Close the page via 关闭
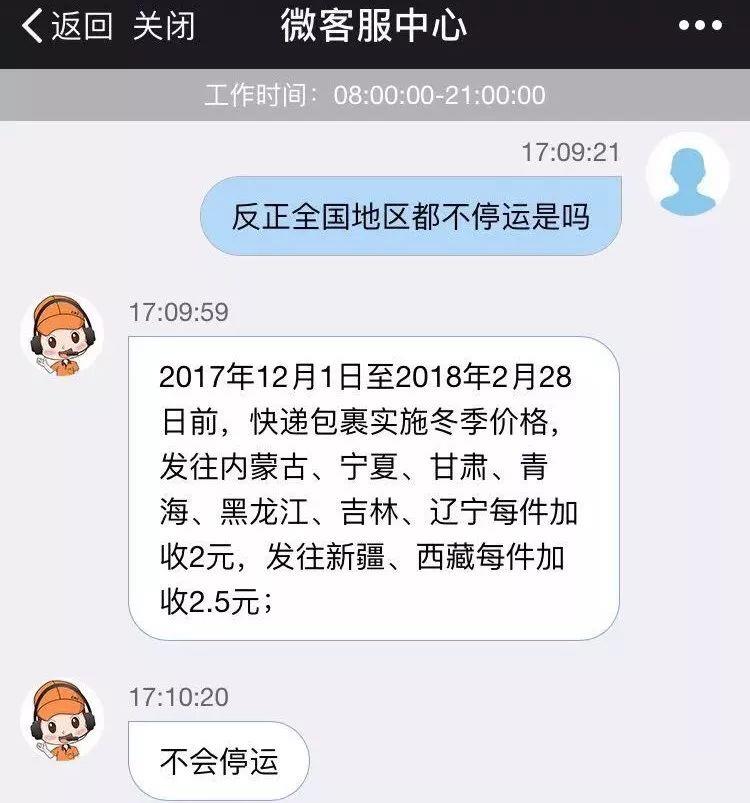 tap(164, 27)
